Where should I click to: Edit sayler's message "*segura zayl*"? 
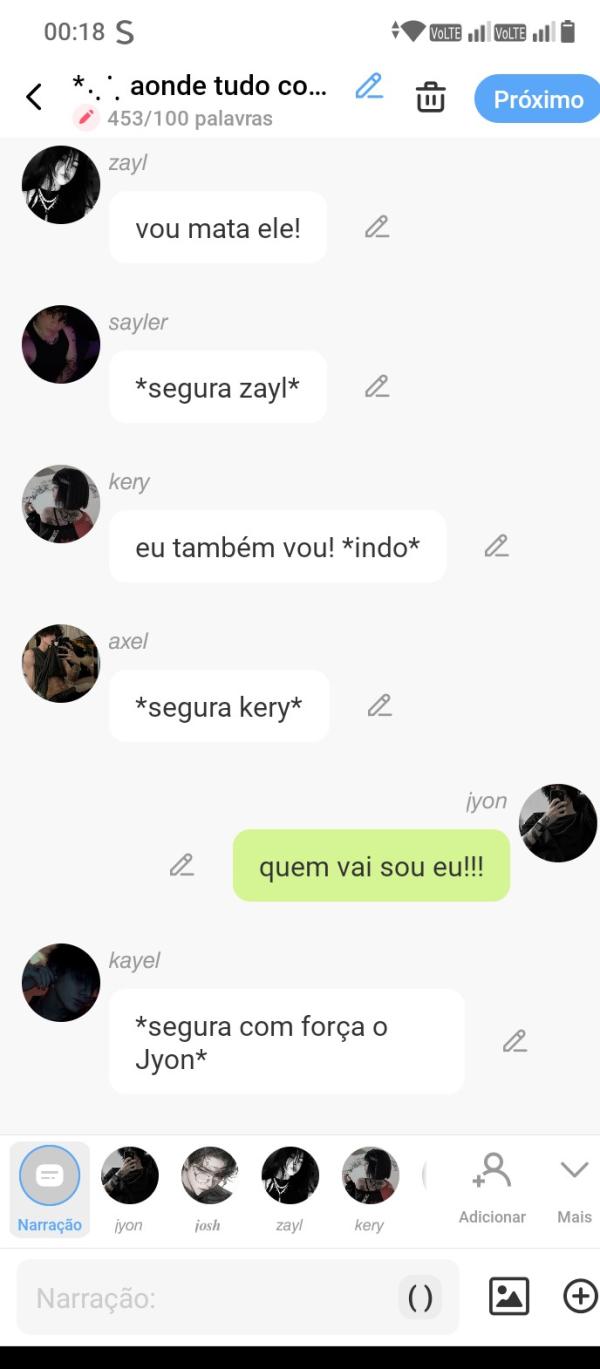point(377,386)
